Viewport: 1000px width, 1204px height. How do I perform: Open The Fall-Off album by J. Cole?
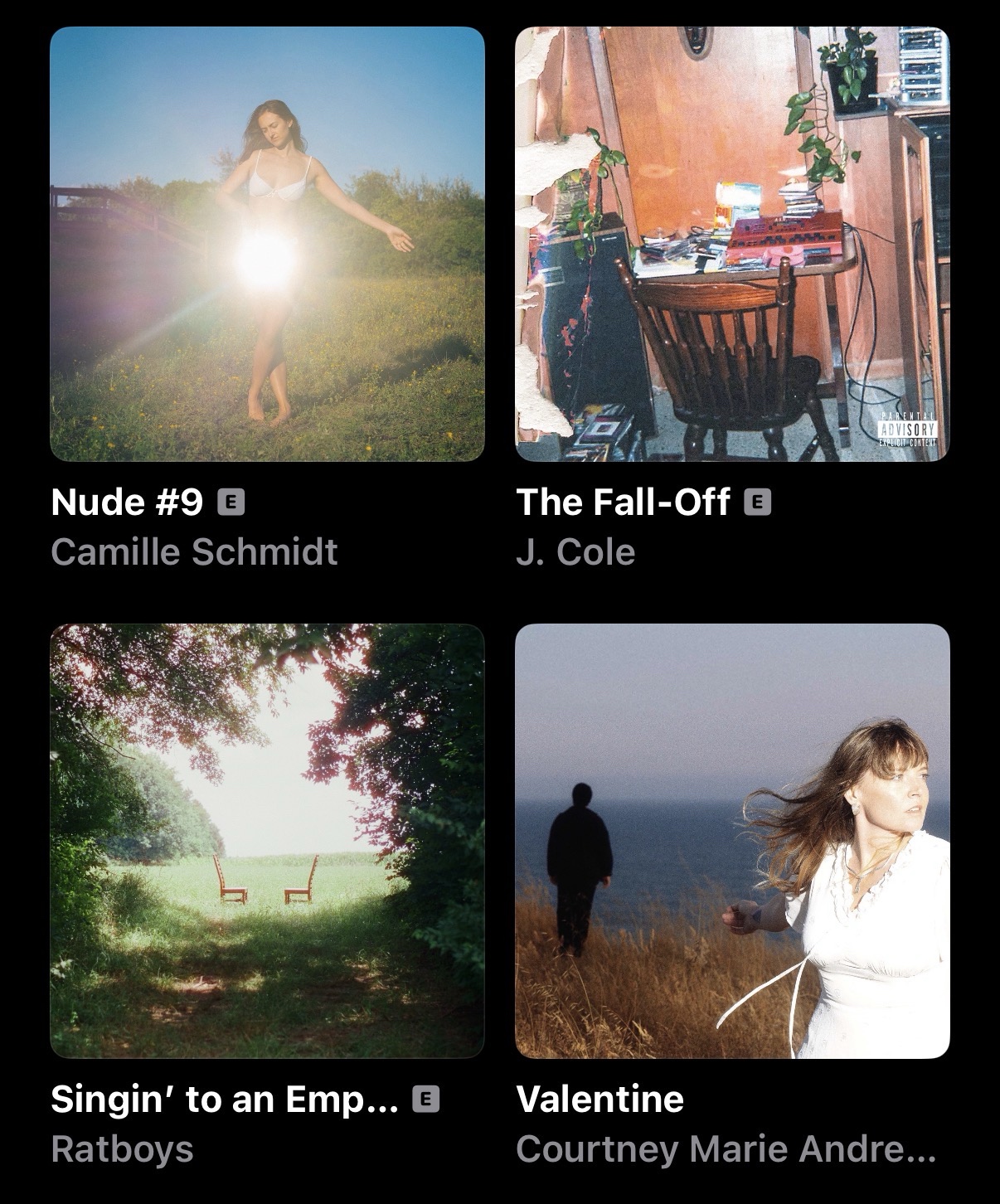tap(732, 244)
